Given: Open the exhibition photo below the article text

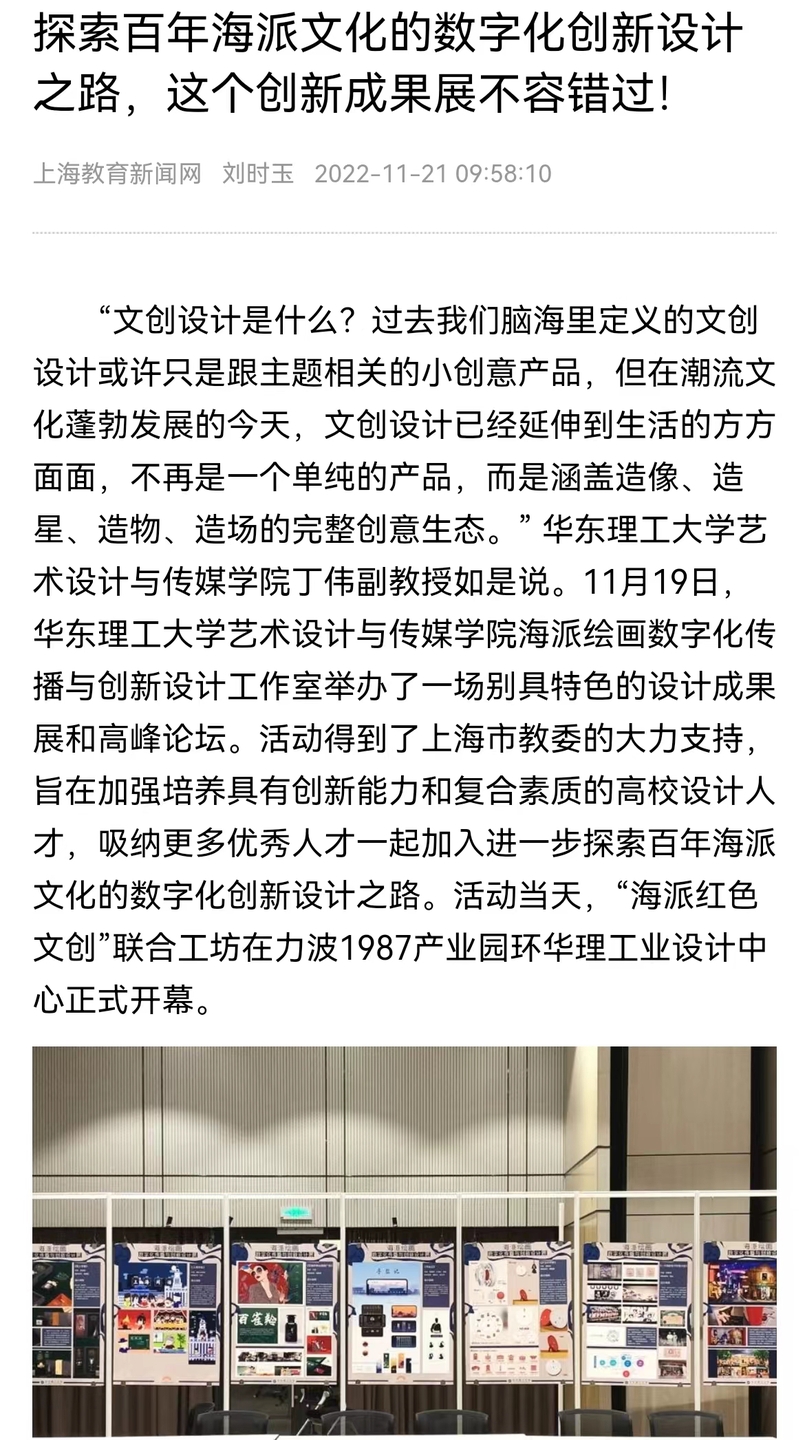Looking at the screenshot, I should pyautogui.click(x=404, y=1241).
